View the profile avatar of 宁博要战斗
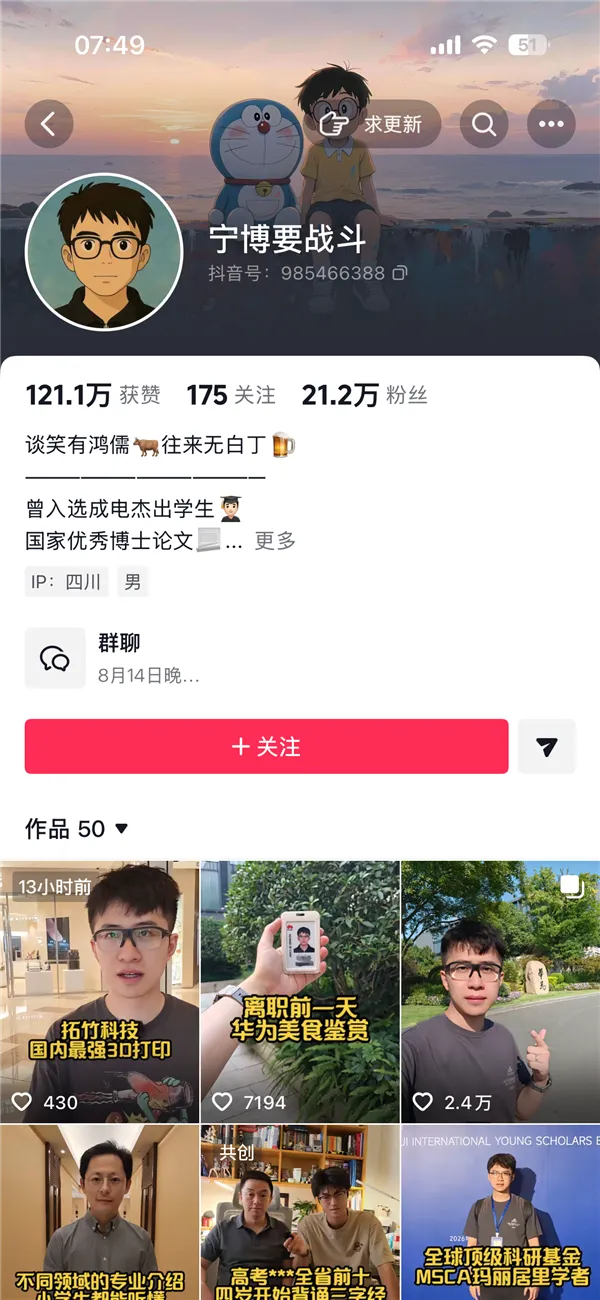600x1300 pixels. (104, 252)
